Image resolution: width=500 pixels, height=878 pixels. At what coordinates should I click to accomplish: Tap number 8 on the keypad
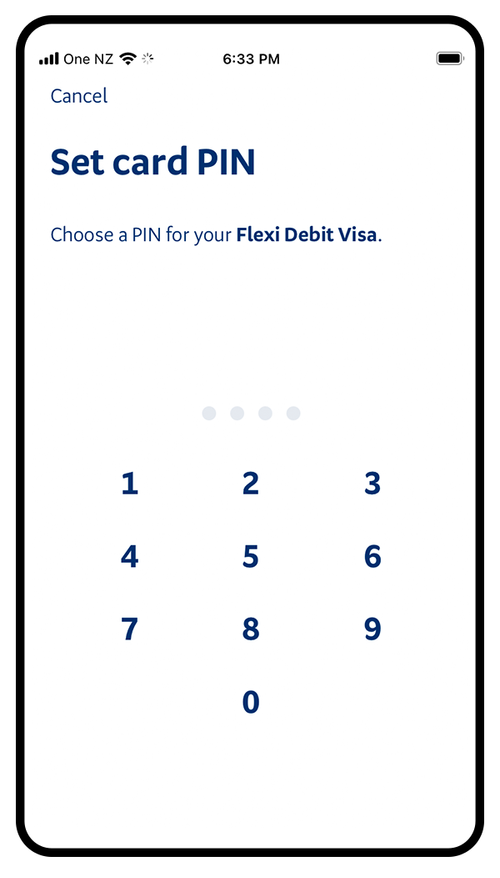coord(250,629)
